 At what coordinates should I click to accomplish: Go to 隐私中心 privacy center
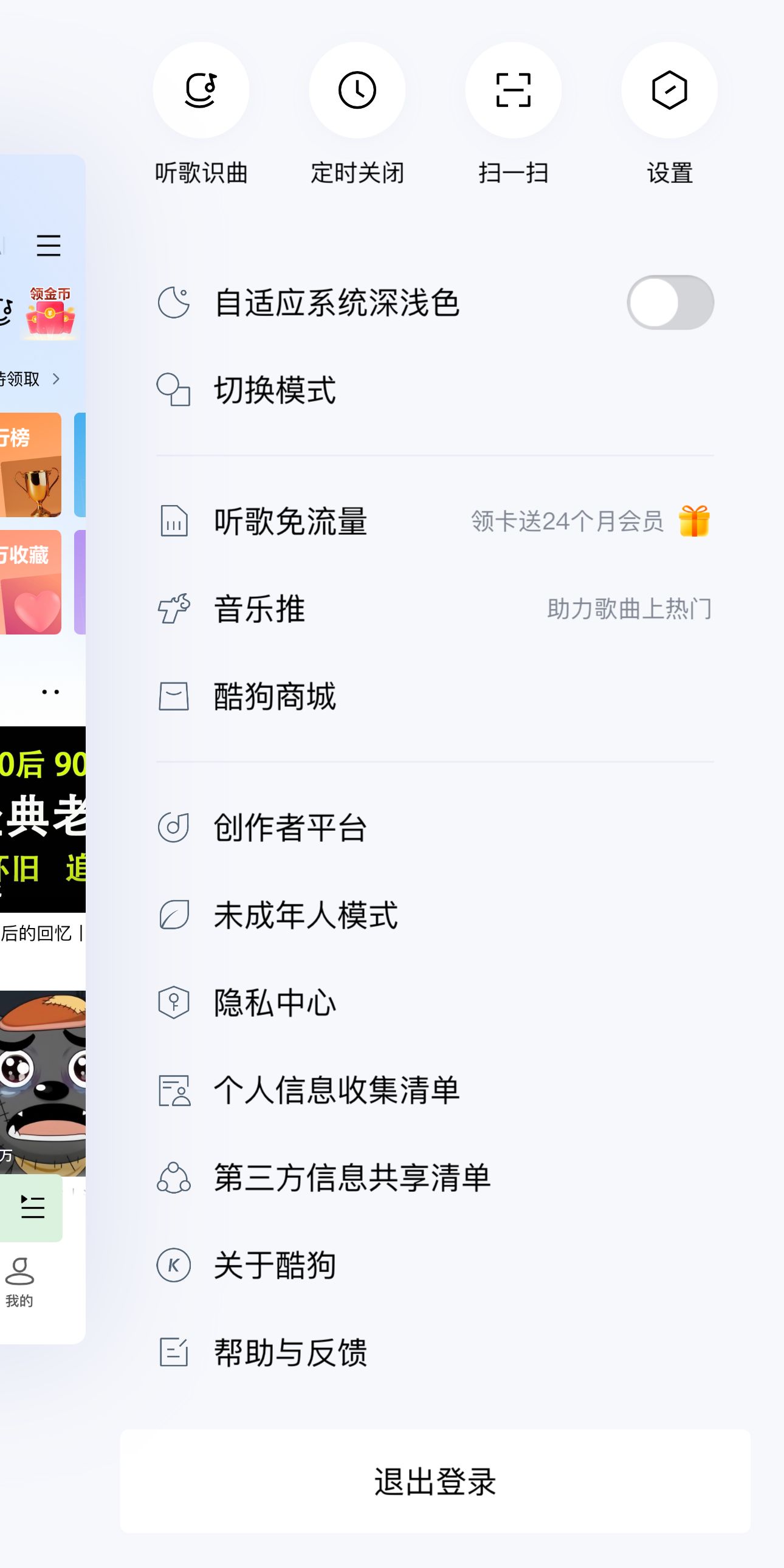(x=275, y=1003)
